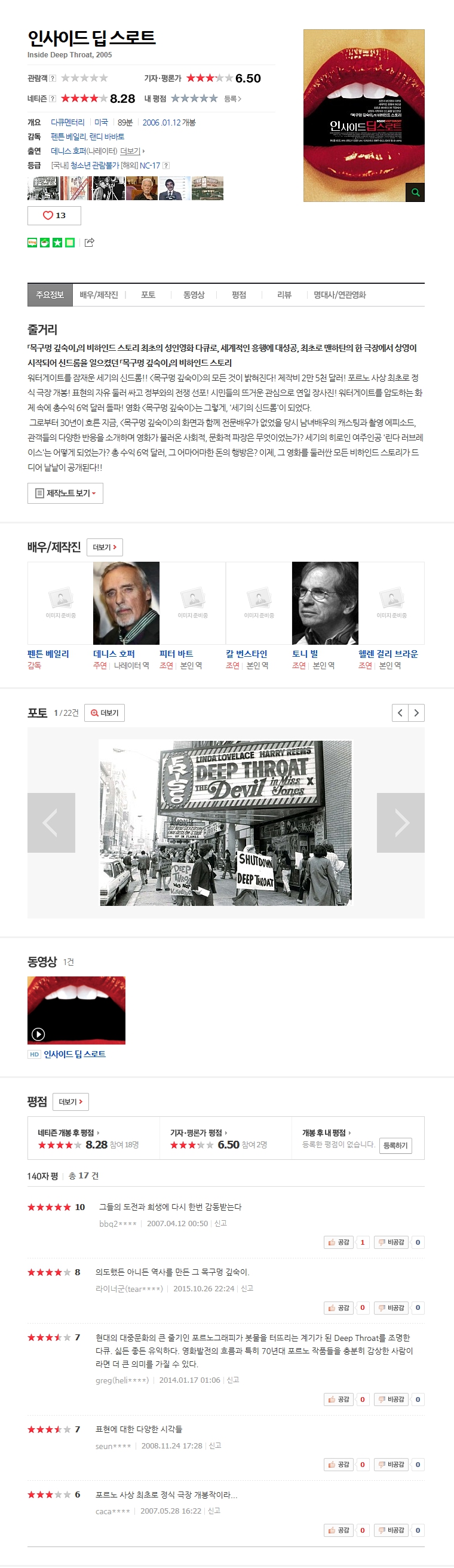Play the 인사이드 딥 스로트 video
Viewport: 454px width, 1568px height.
click(x=76, y=1010)
